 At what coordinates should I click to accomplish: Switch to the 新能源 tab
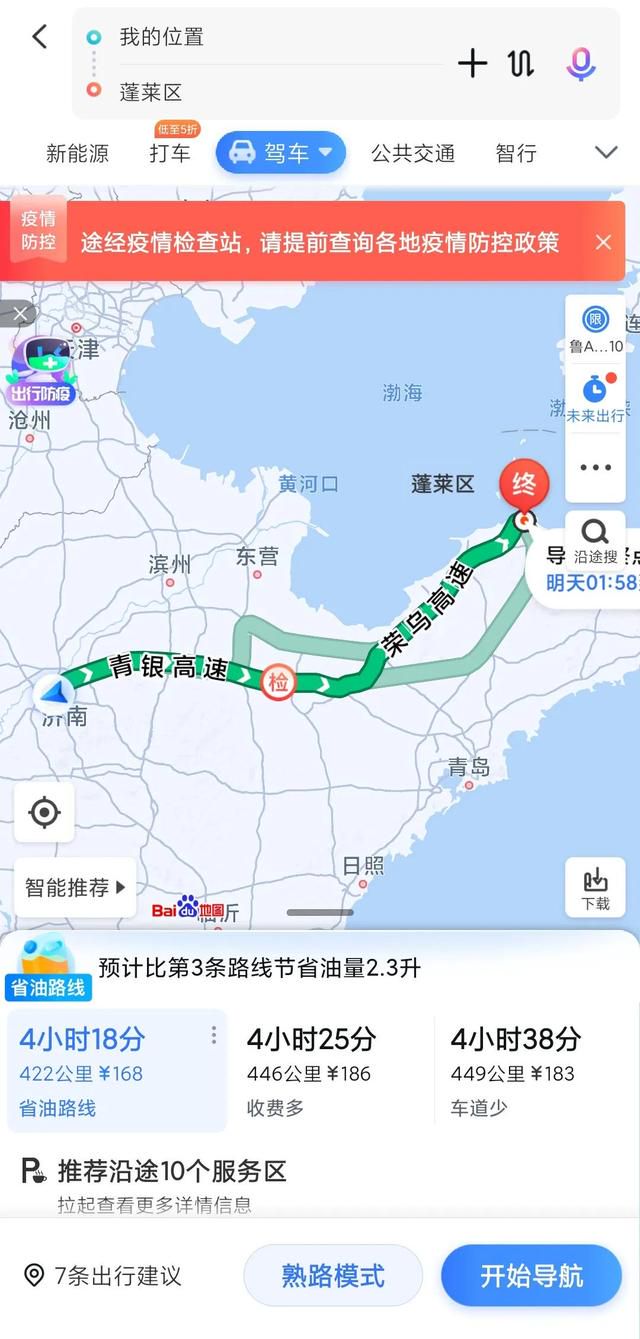tap(77, 153)
